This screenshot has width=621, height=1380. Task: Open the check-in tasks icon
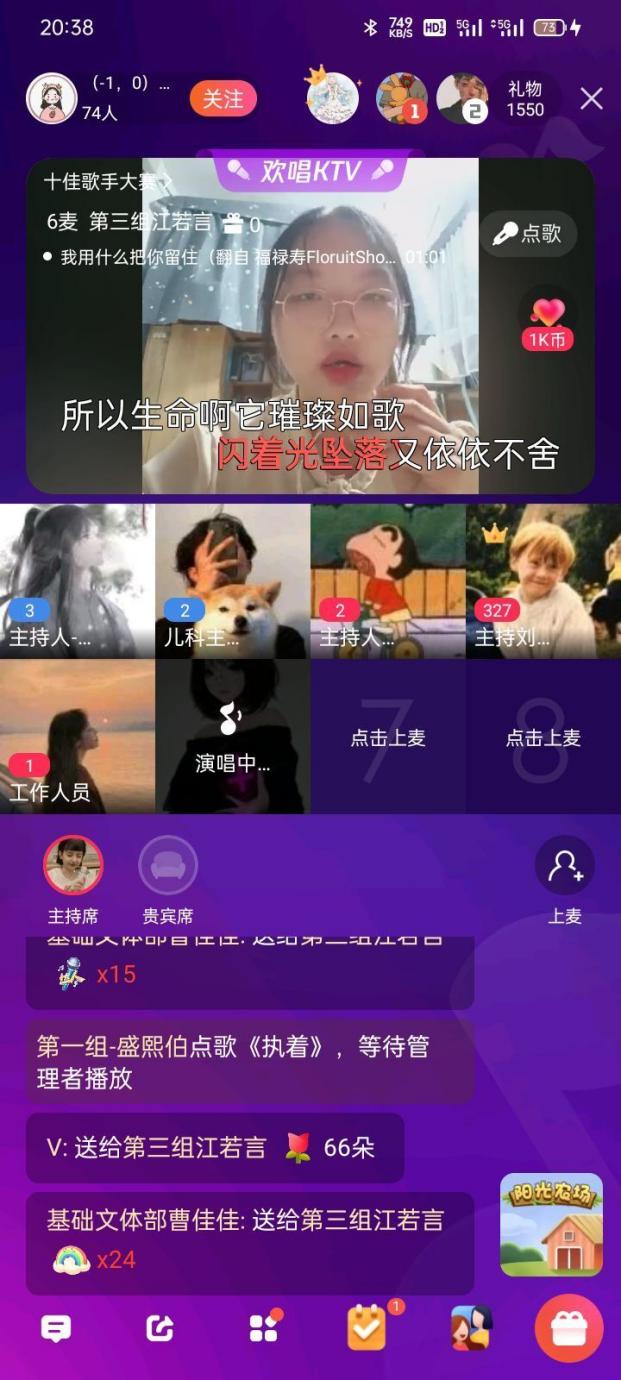click(366, 1328)
